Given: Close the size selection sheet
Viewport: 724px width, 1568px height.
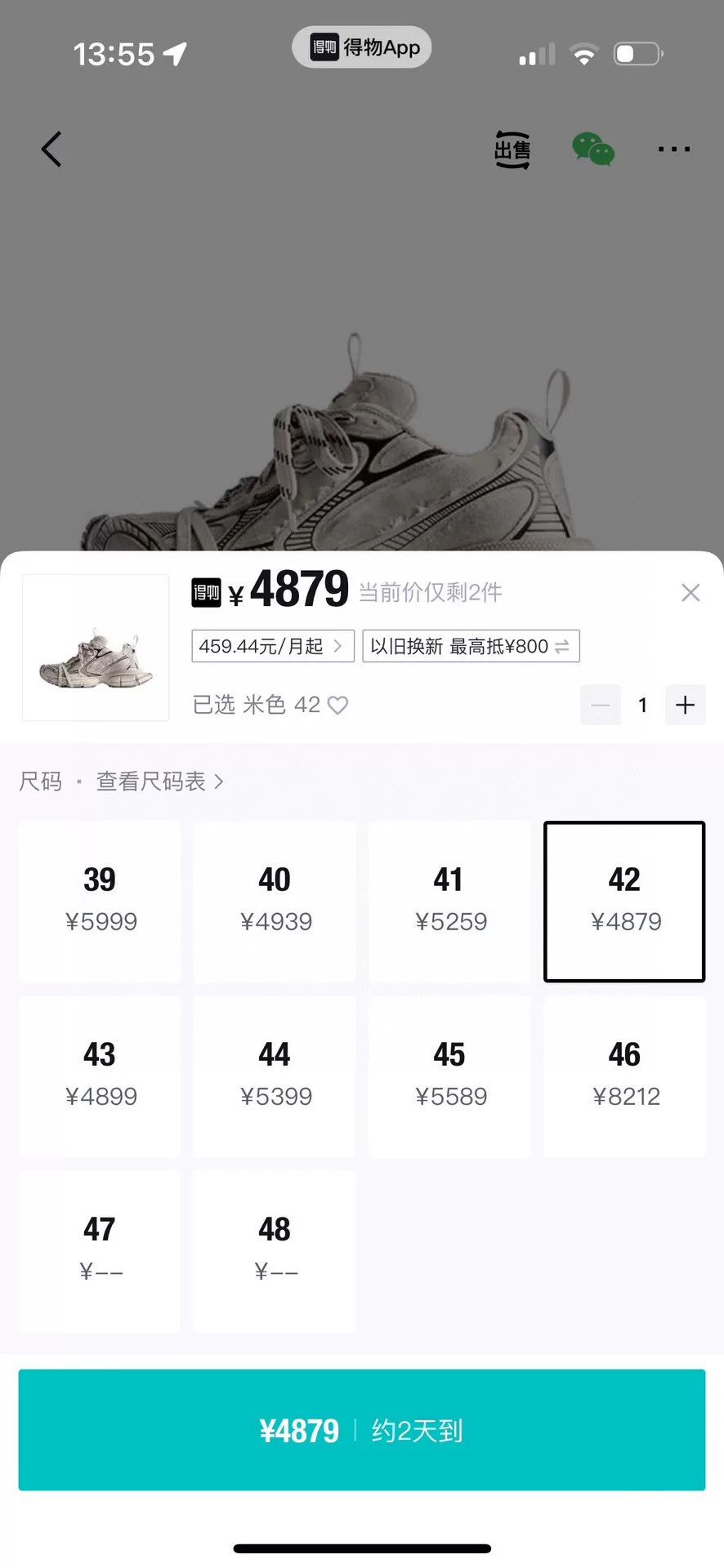Looking at the screenshot, I should (690, 593).
